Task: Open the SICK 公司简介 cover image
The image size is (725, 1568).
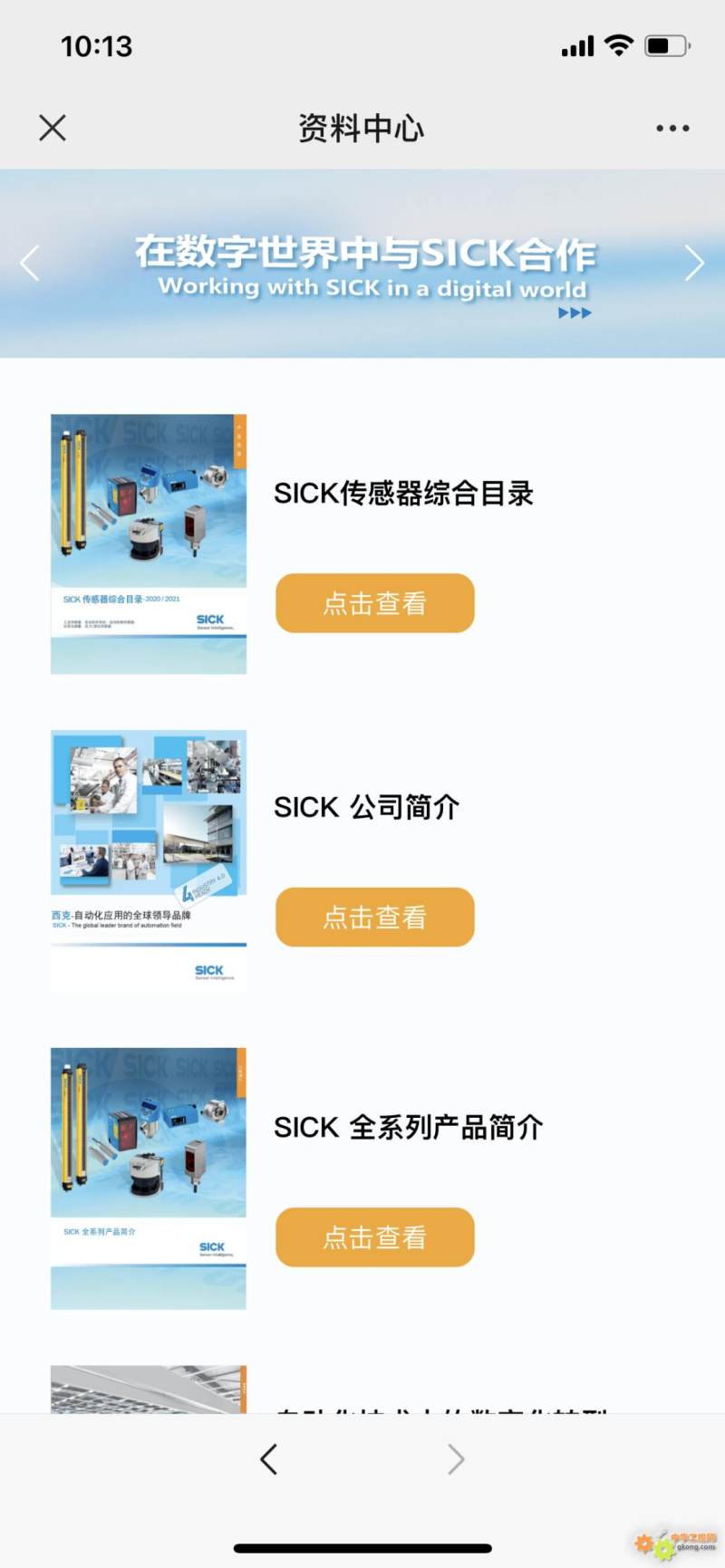Action: [149, 861]
